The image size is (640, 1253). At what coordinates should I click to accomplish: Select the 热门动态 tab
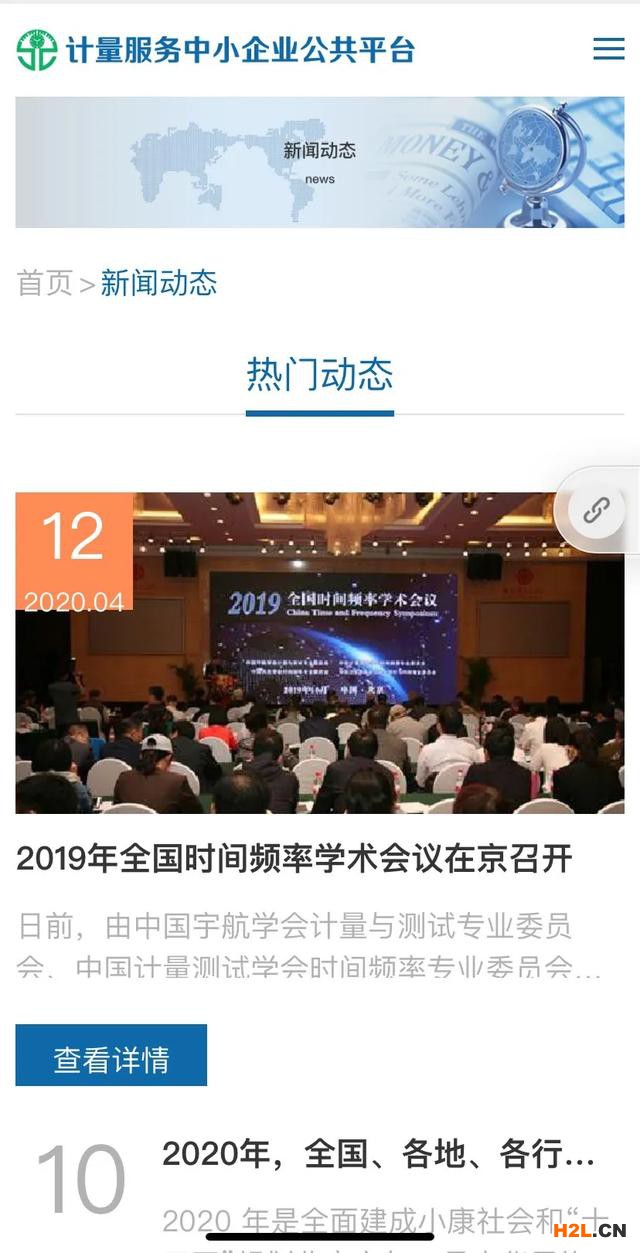click(x=319, y=375)
